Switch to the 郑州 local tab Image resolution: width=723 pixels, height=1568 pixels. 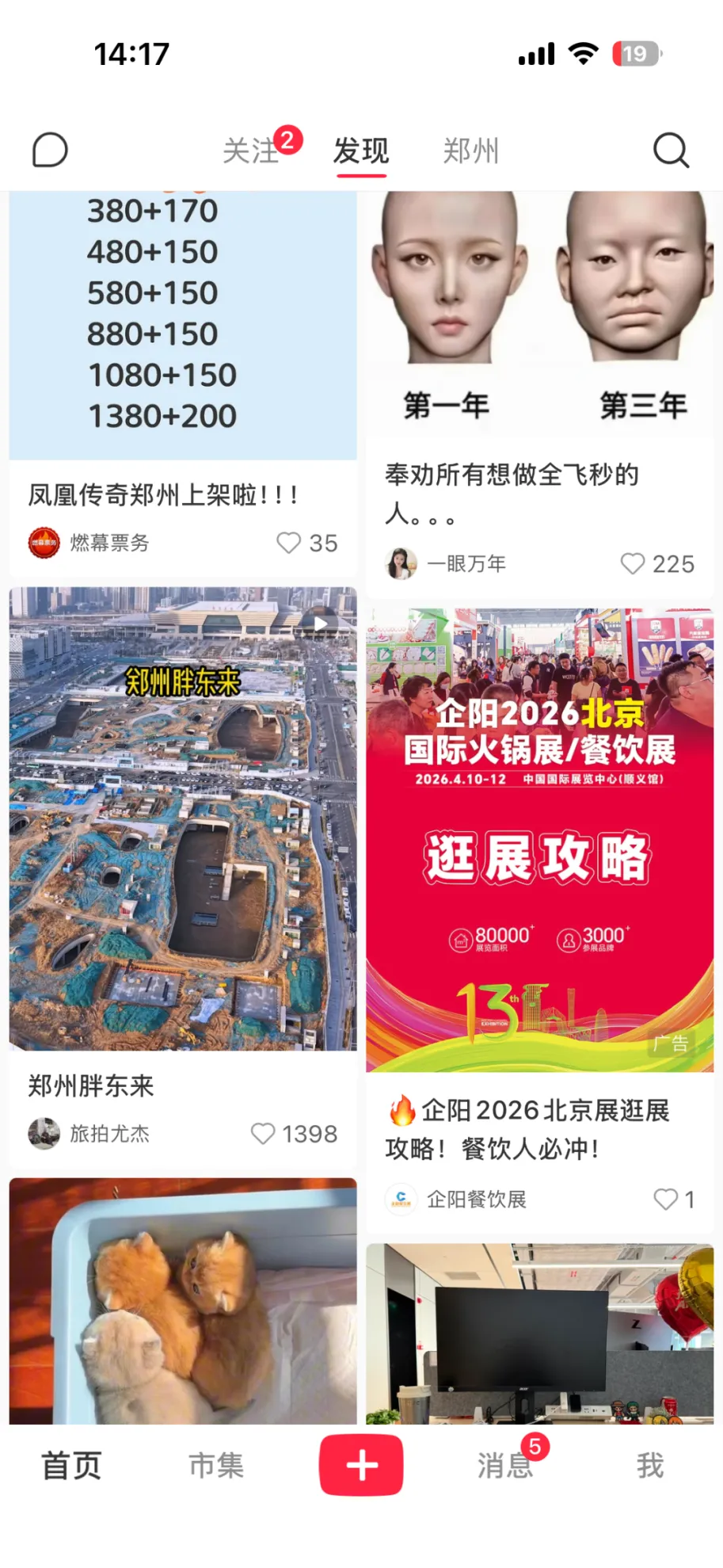click(470, 151)
